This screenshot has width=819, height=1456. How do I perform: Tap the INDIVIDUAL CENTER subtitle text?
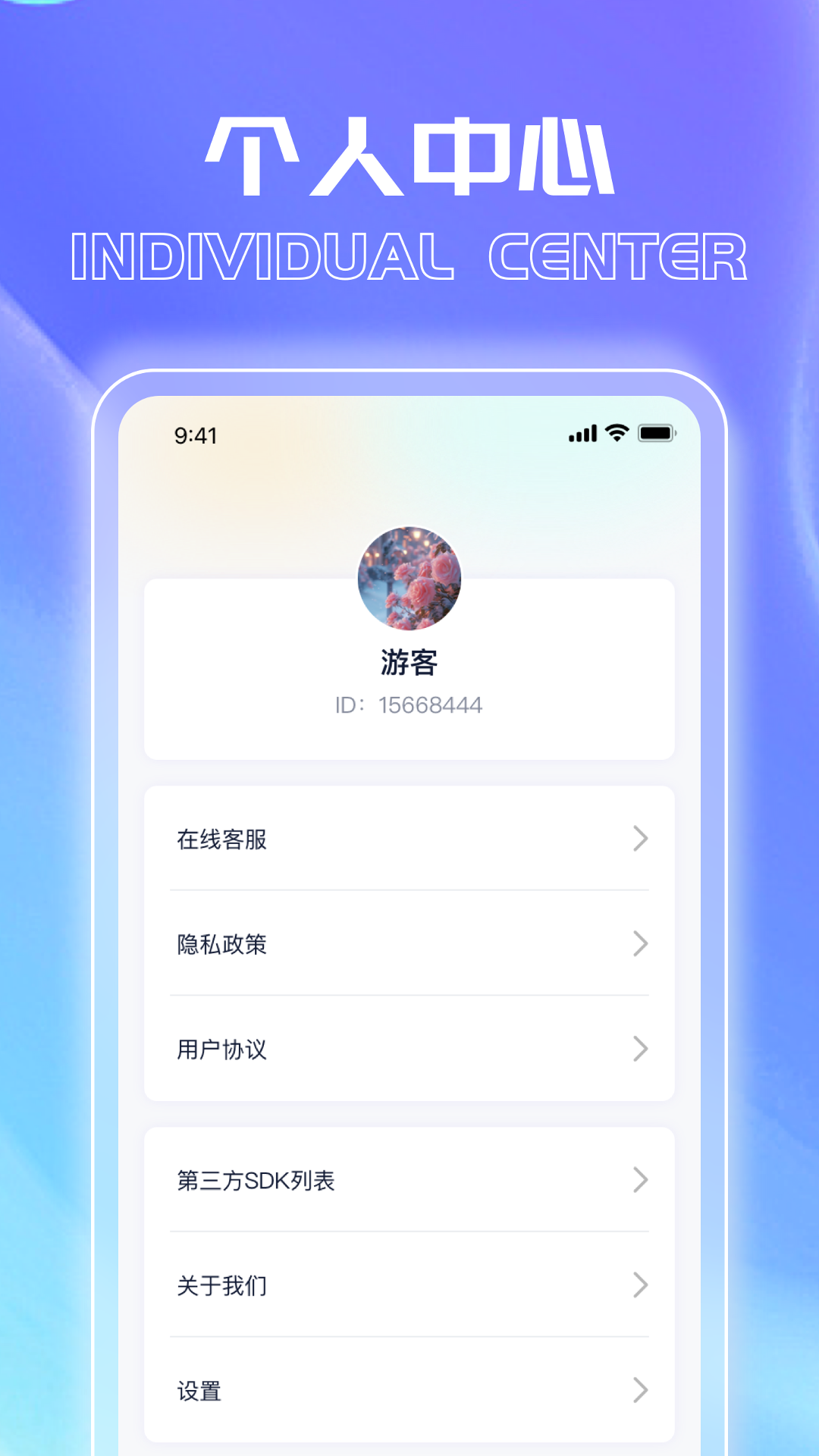[x=409, y=253]
